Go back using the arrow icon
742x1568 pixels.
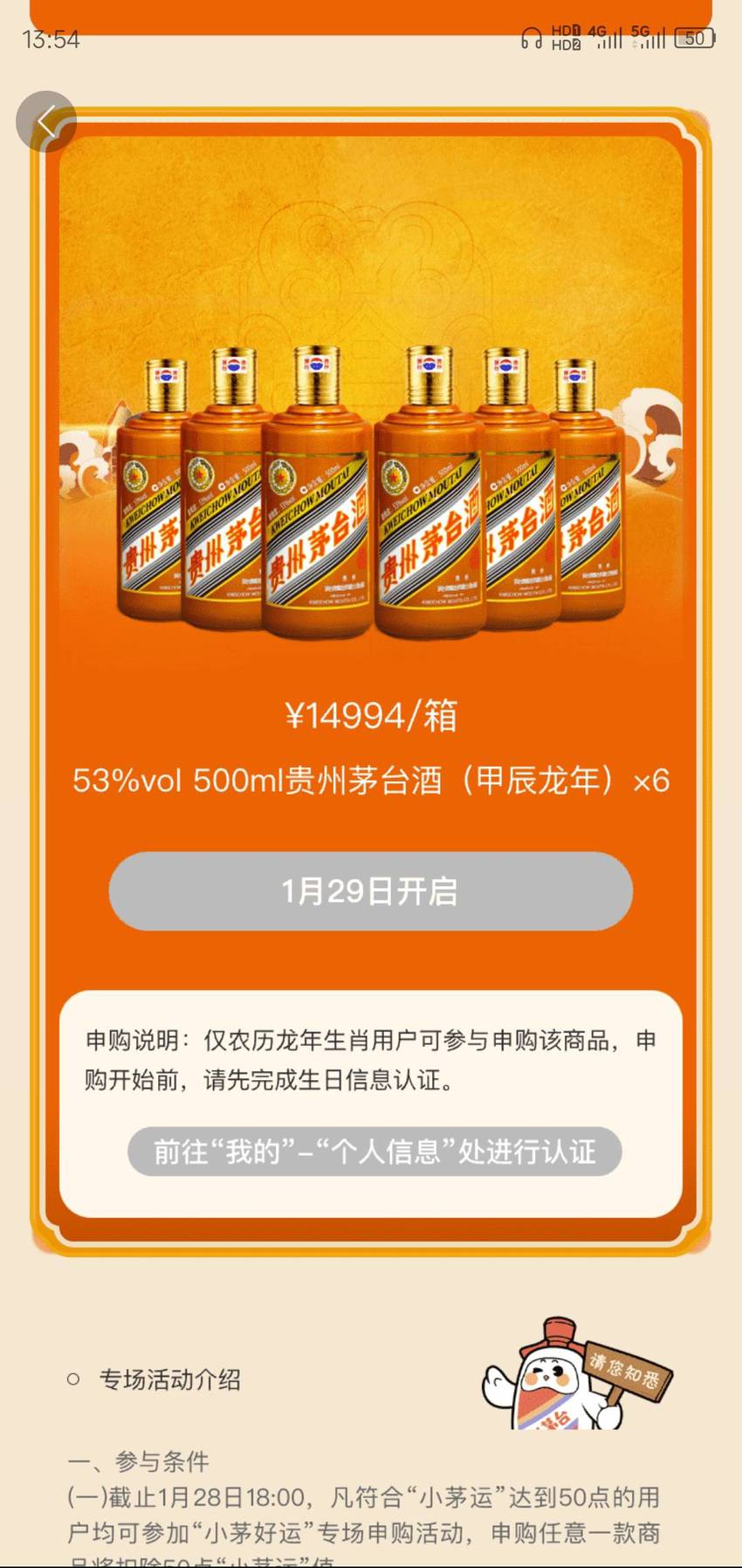pyautogui.click(x=46, y=122)
